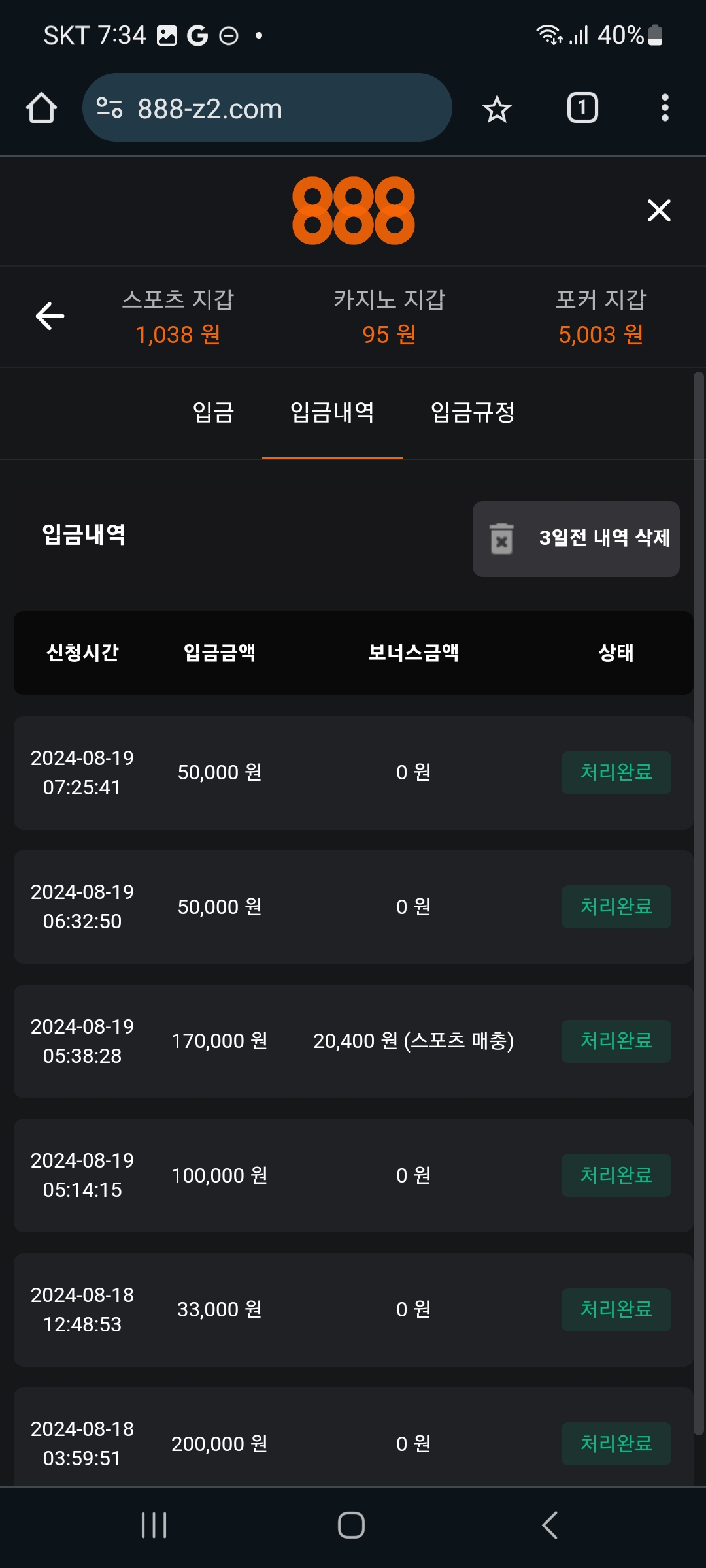Go back using the left arrow
This screenshot has height=1568, width=706.
coord(50,316)
